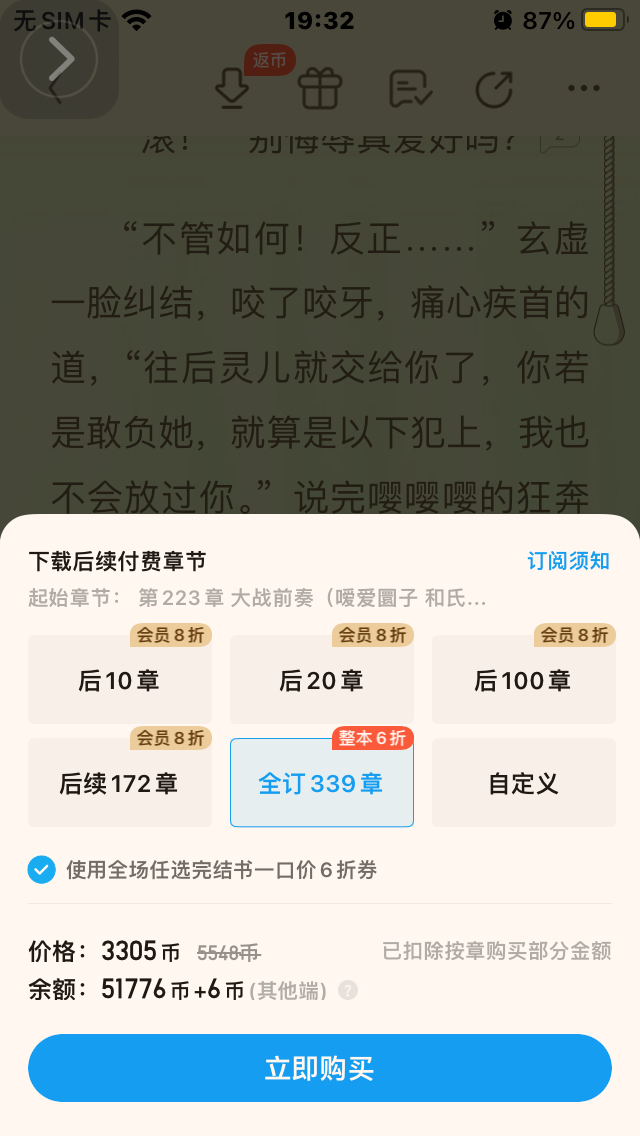Choose the 后20章 purchase option
Viewport: 640px width, 1136px height.
pos(322,680)
